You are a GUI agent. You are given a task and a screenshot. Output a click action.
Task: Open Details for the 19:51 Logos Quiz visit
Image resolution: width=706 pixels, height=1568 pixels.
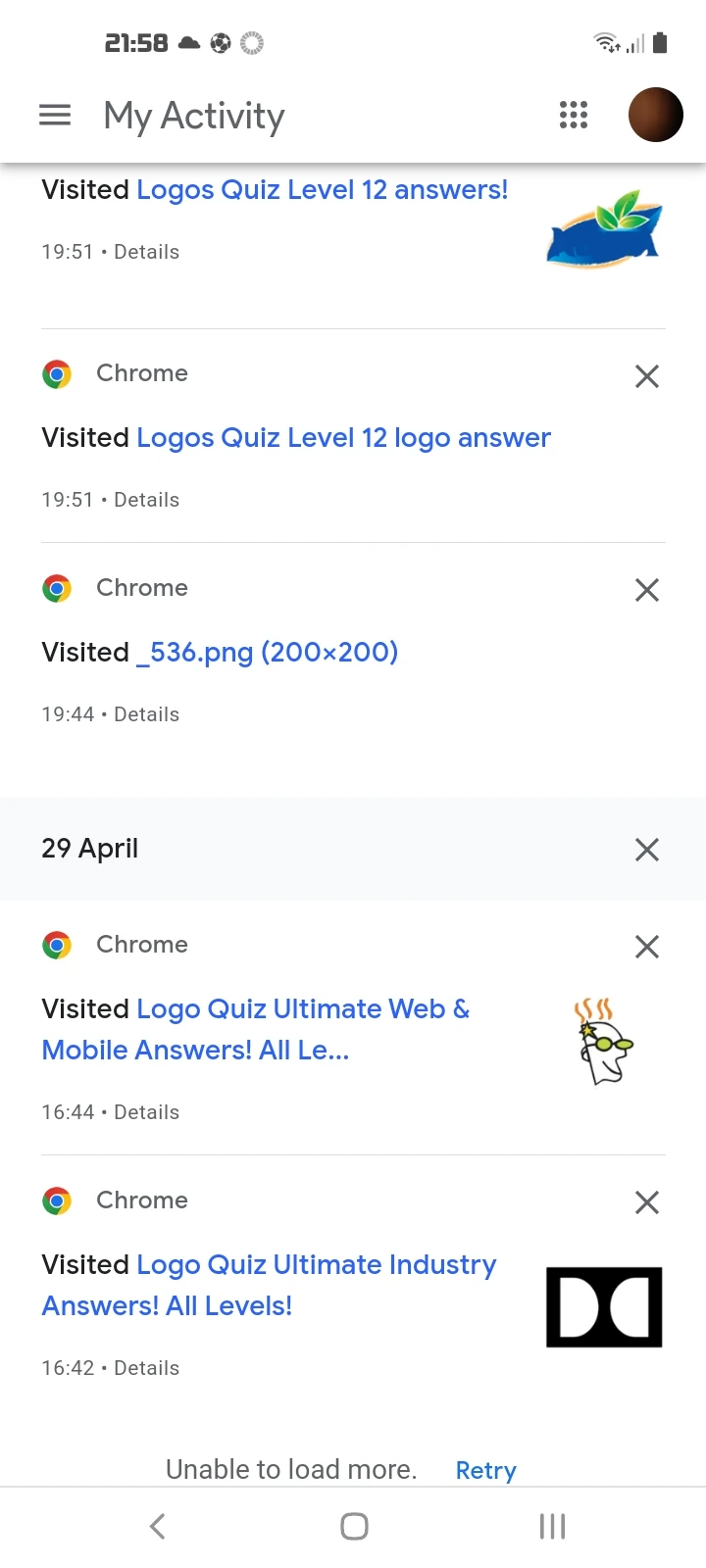pos(147,252)
